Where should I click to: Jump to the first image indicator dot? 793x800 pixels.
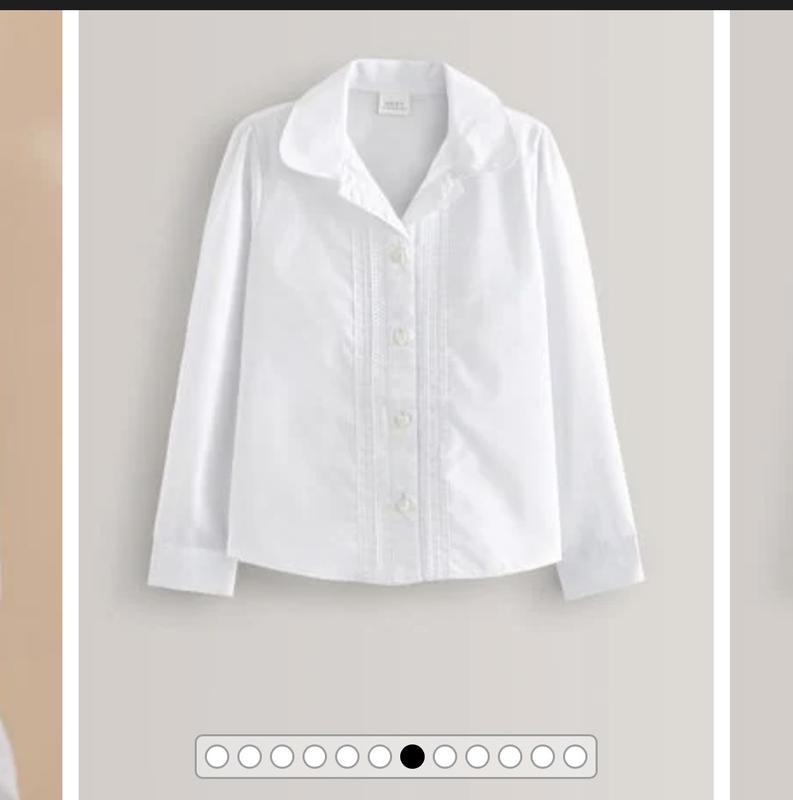pyautogui.click(x=217, y=757)
